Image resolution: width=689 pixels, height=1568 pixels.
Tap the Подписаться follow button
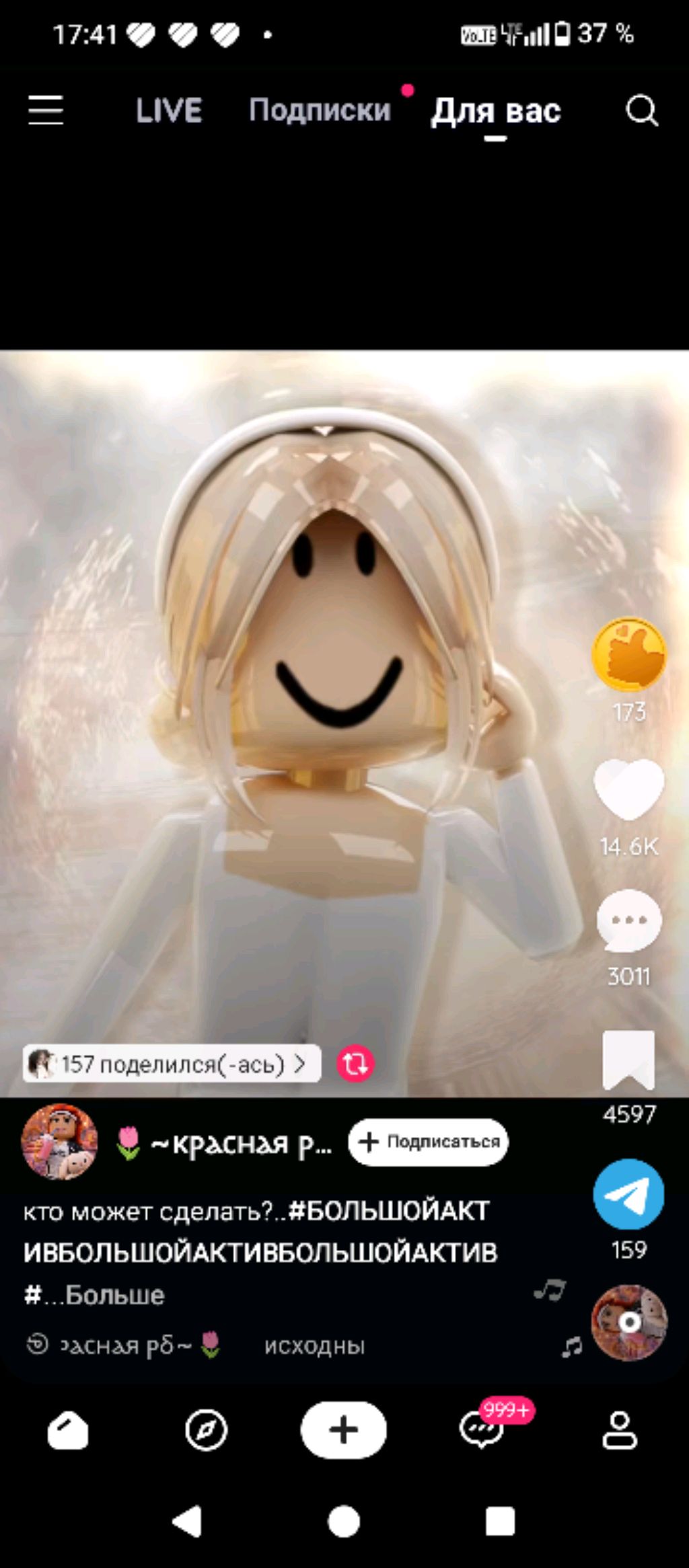pyautogui.click(x=429, y=1142)
